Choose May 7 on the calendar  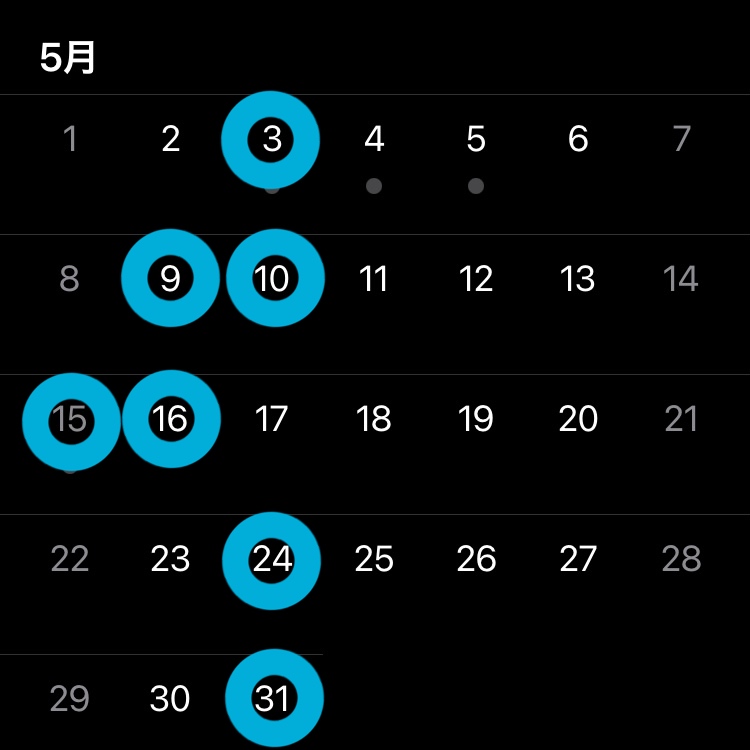[x=681, y=140]
